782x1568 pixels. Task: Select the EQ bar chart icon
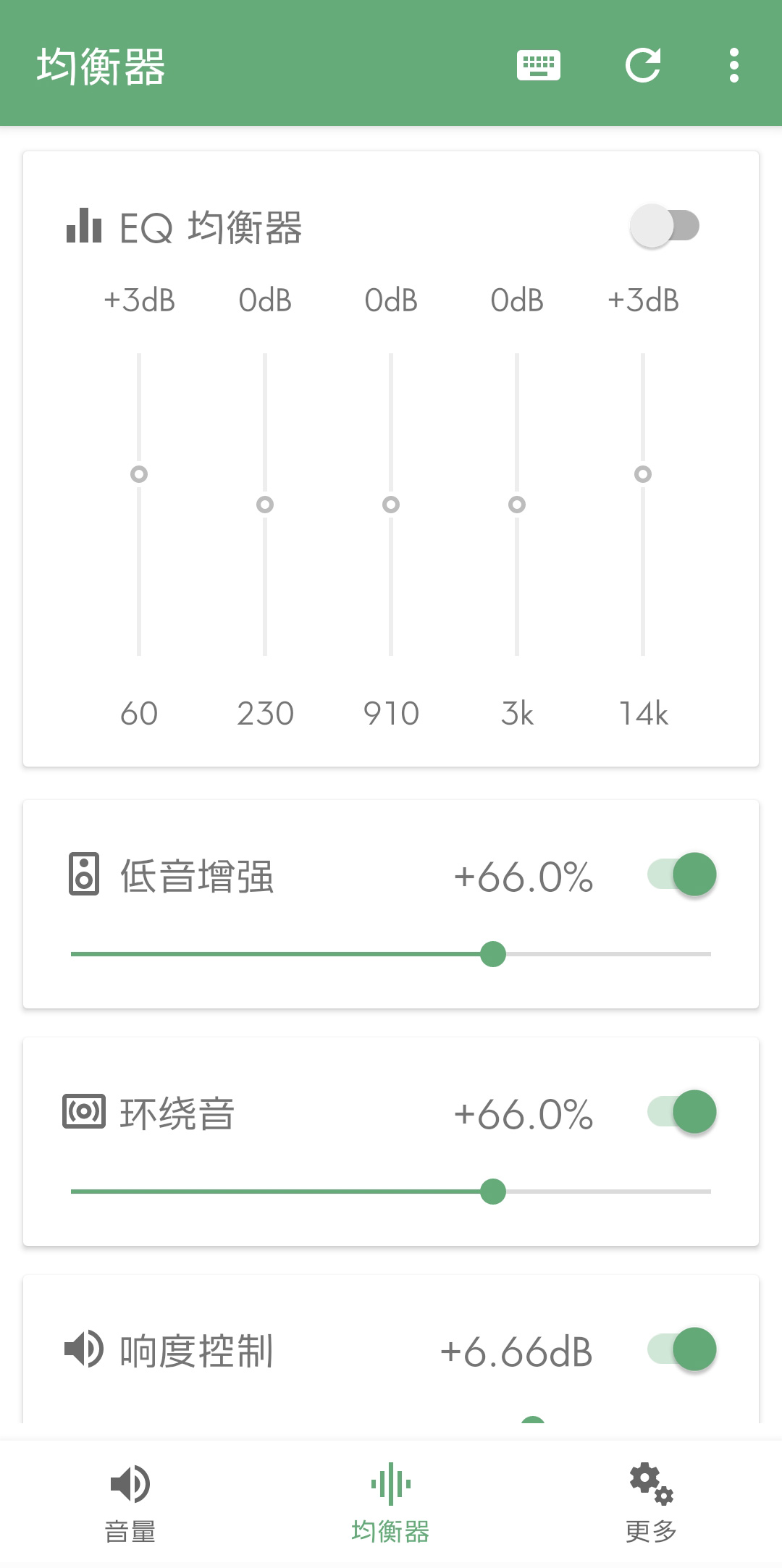pos(85,227)
